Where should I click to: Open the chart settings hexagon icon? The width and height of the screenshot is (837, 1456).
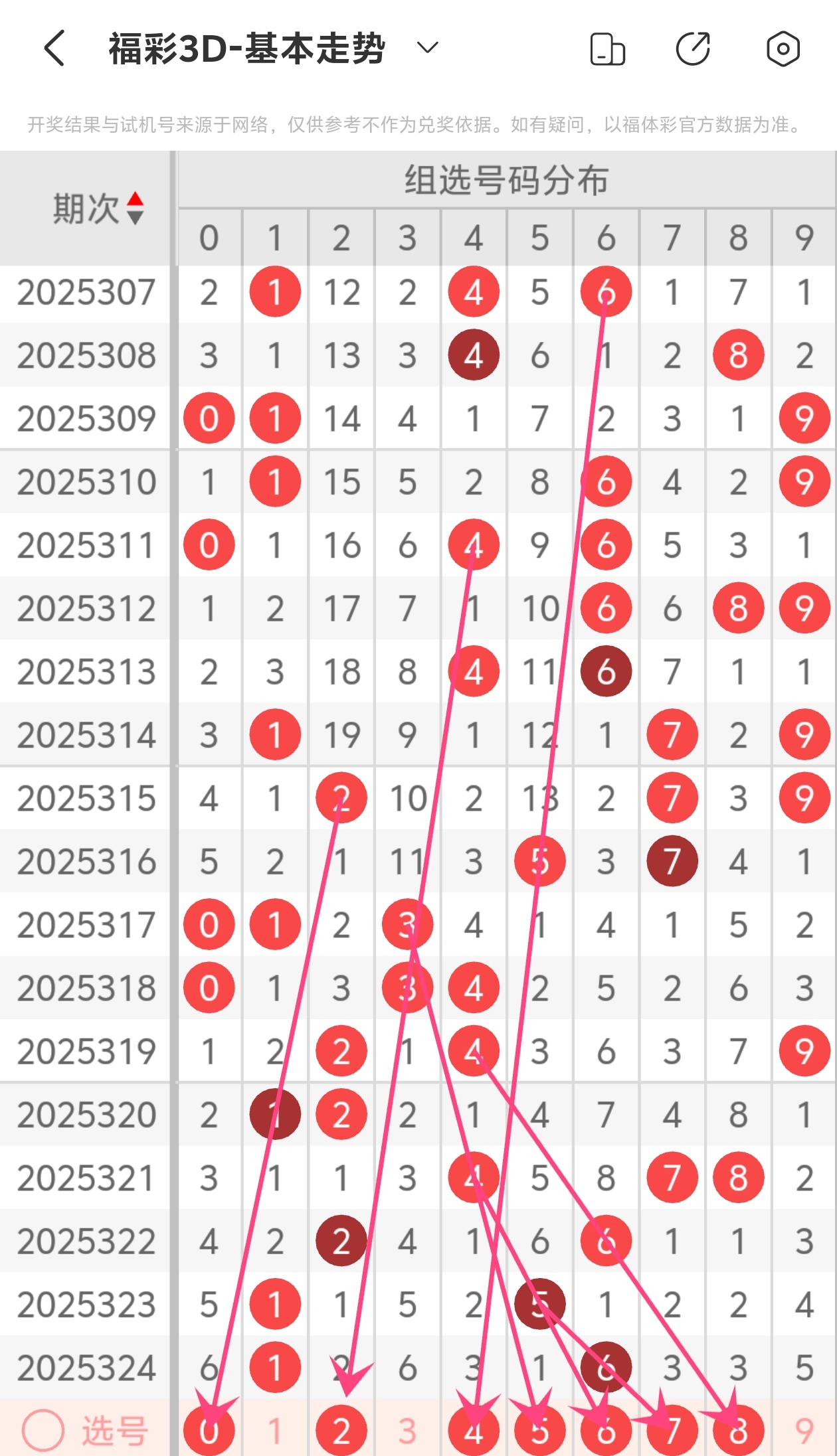tap(783, 48)
